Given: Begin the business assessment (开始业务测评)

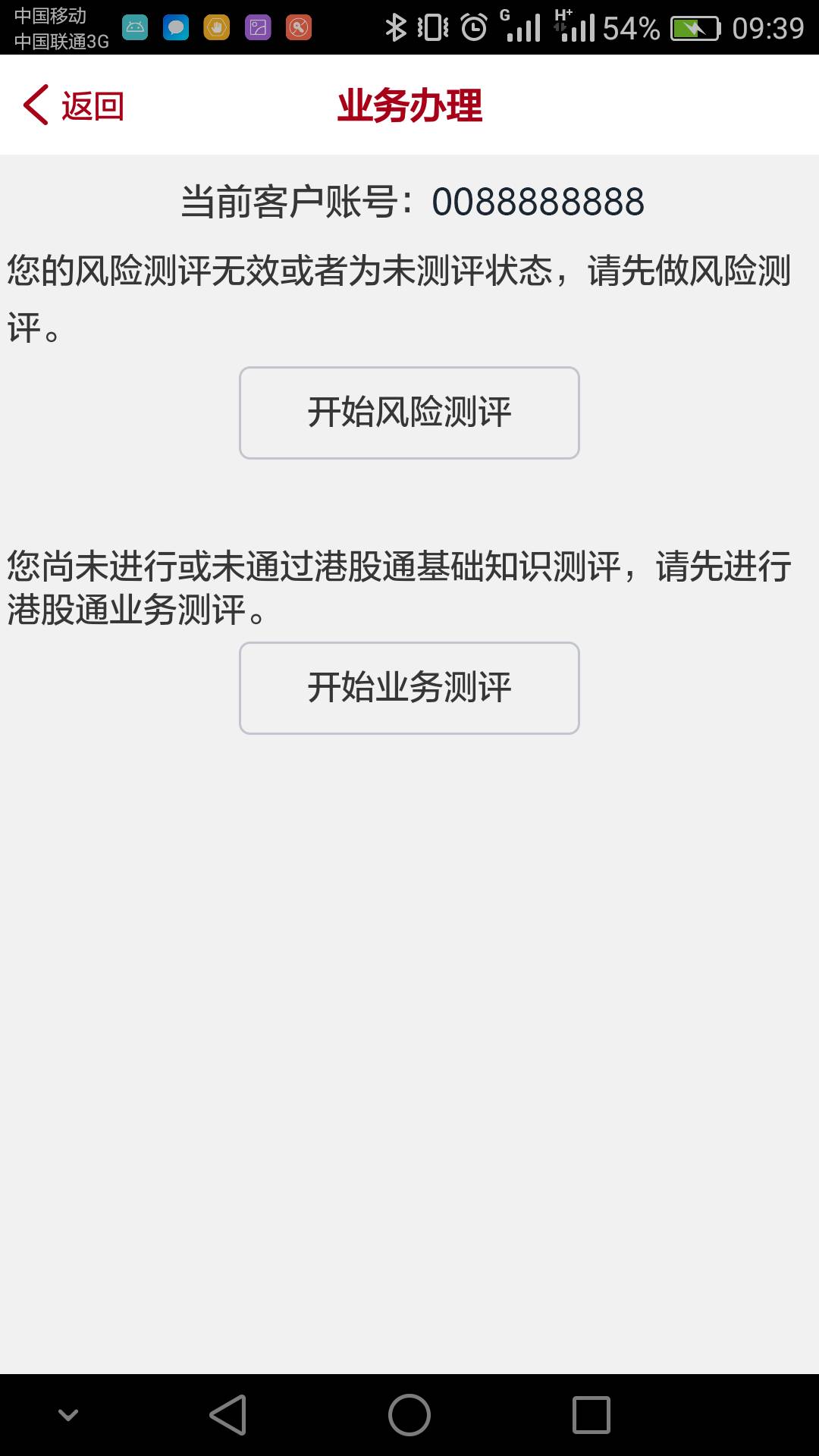Looking at the screenshot, I should [x=409, y=689].
